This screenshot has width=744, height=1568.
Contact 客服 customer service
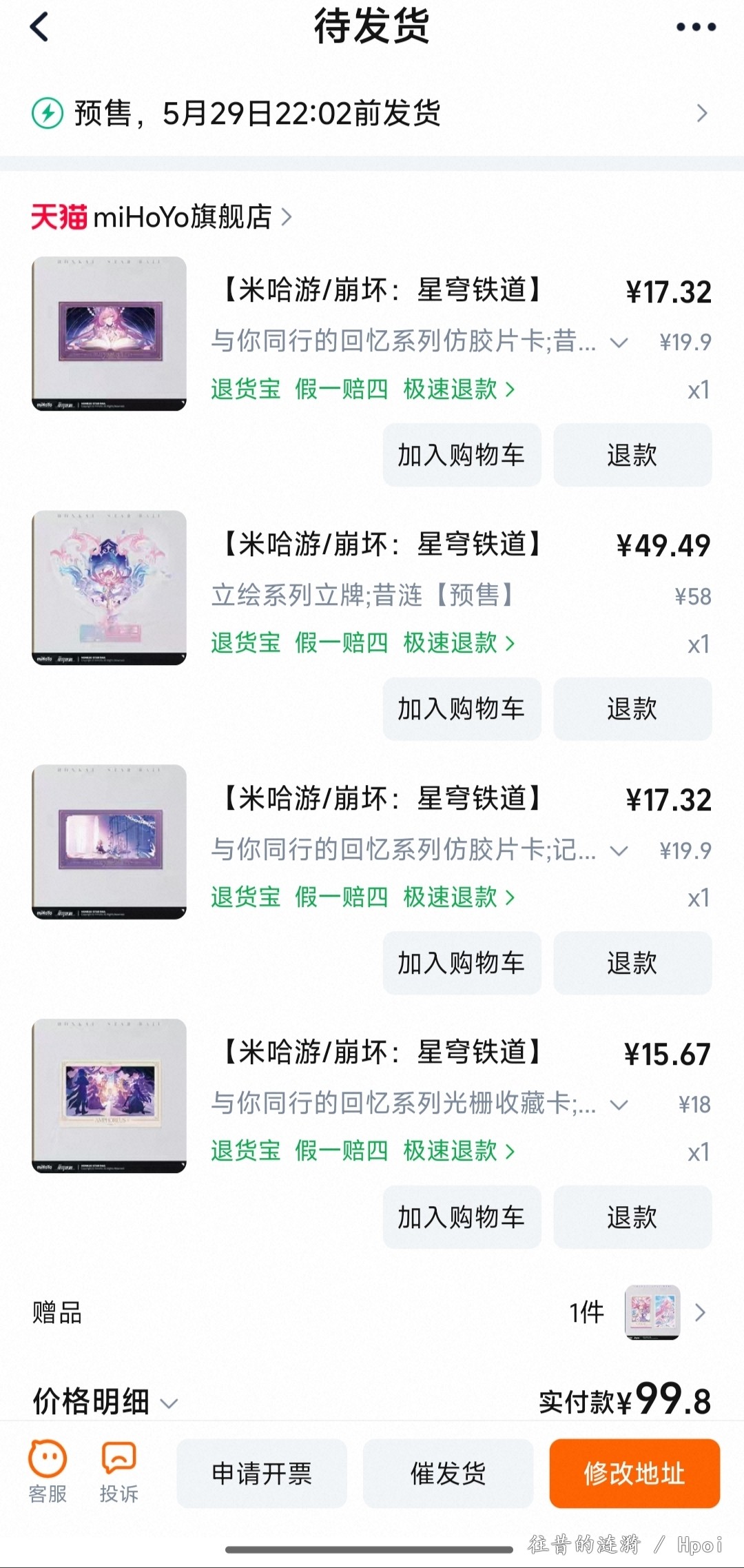48,1472
